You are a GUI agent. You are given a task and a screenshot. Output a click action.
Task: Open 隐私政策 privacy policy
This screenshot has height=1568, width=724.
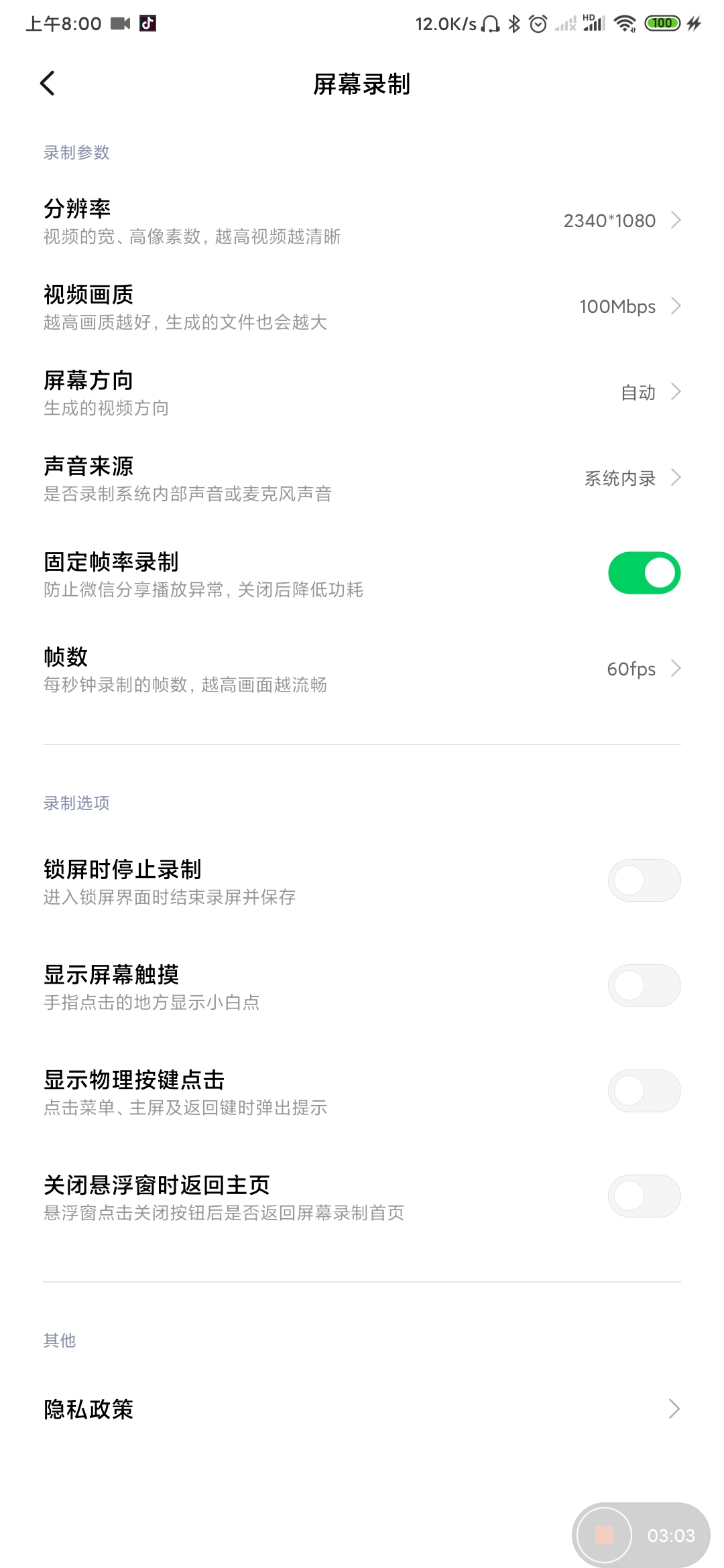coord(362,1409)
